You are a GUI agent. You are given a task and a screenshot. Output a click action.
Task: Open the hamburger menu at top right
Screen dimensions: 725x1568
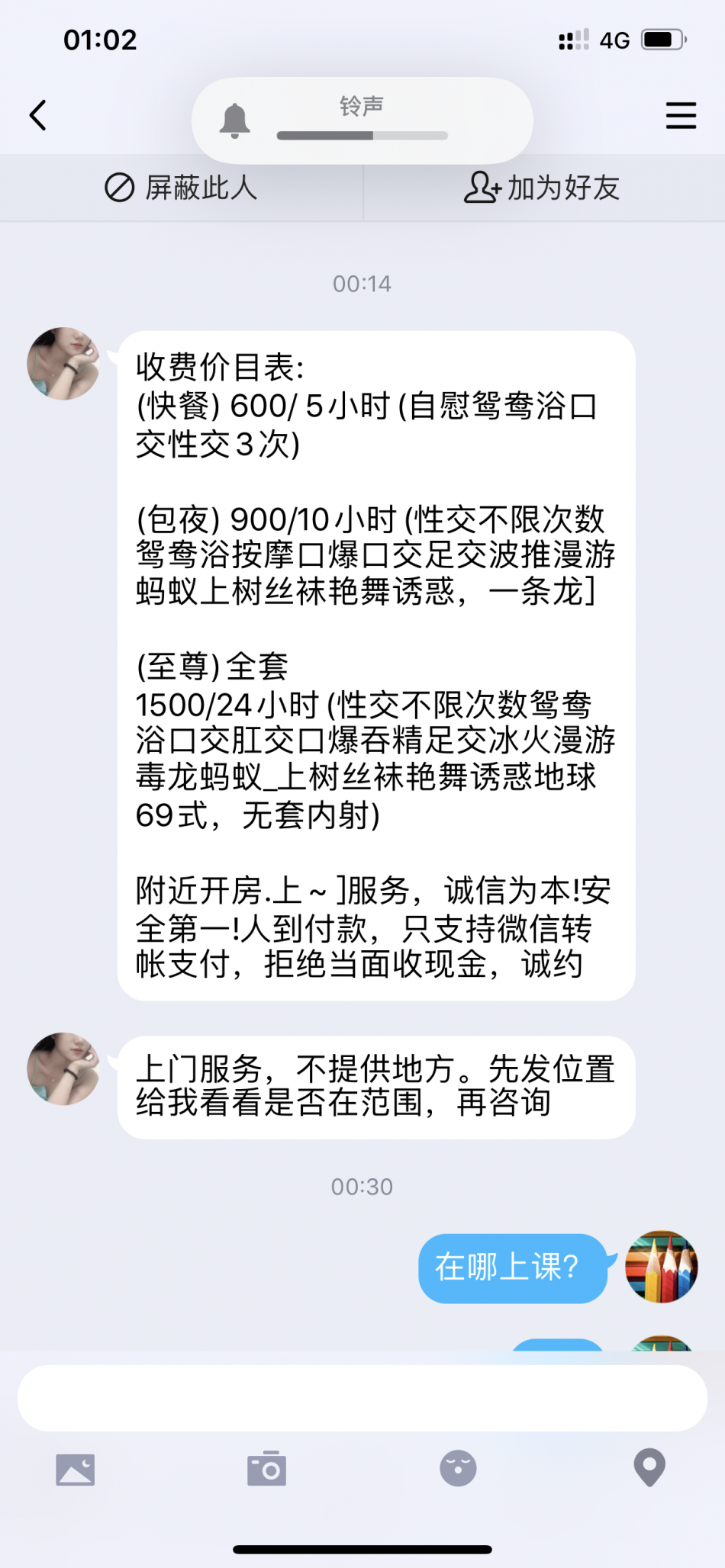pyautogui.click(x=681, y=116)
